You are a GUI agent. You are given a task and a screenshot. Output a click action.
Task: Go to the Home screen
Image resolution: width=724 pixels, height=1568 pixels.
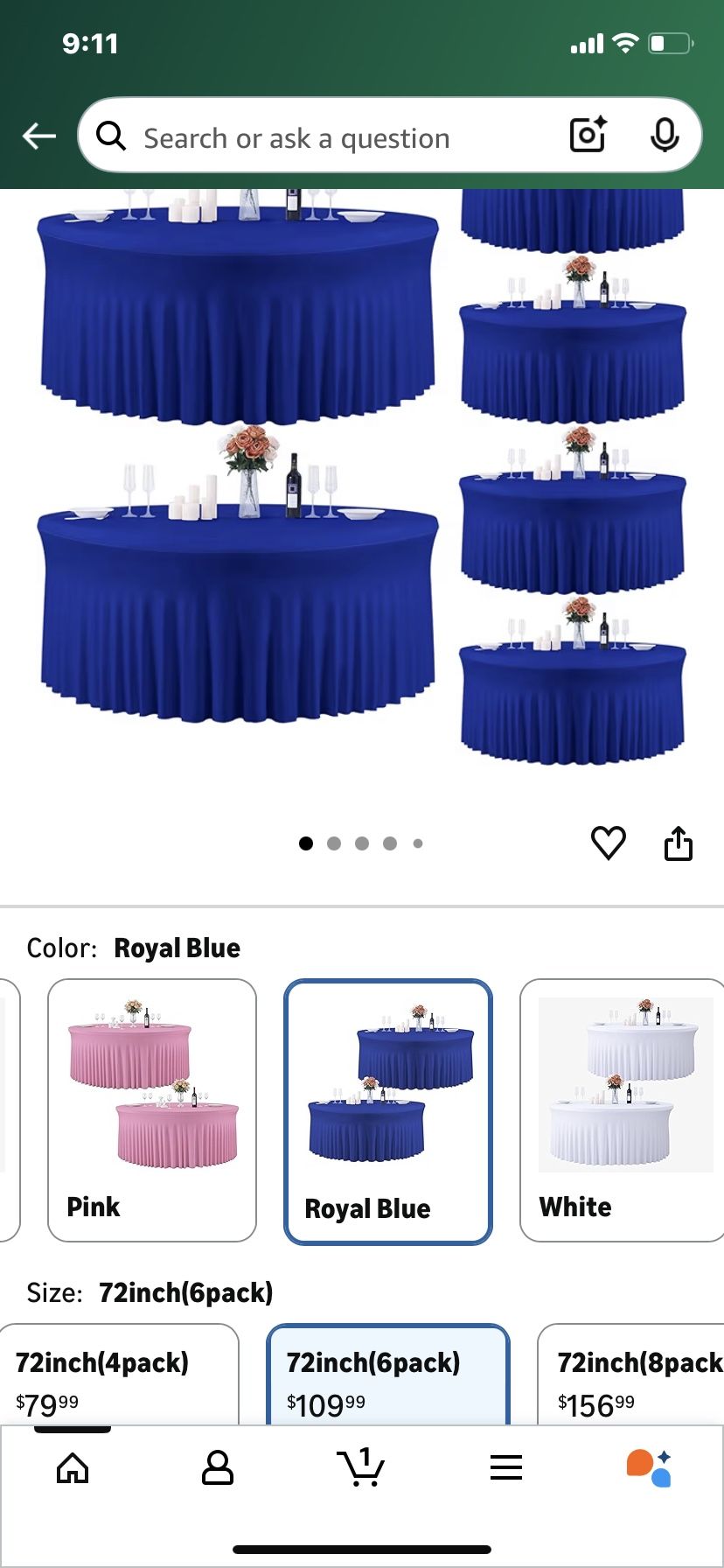click(x=73, y=1467)
